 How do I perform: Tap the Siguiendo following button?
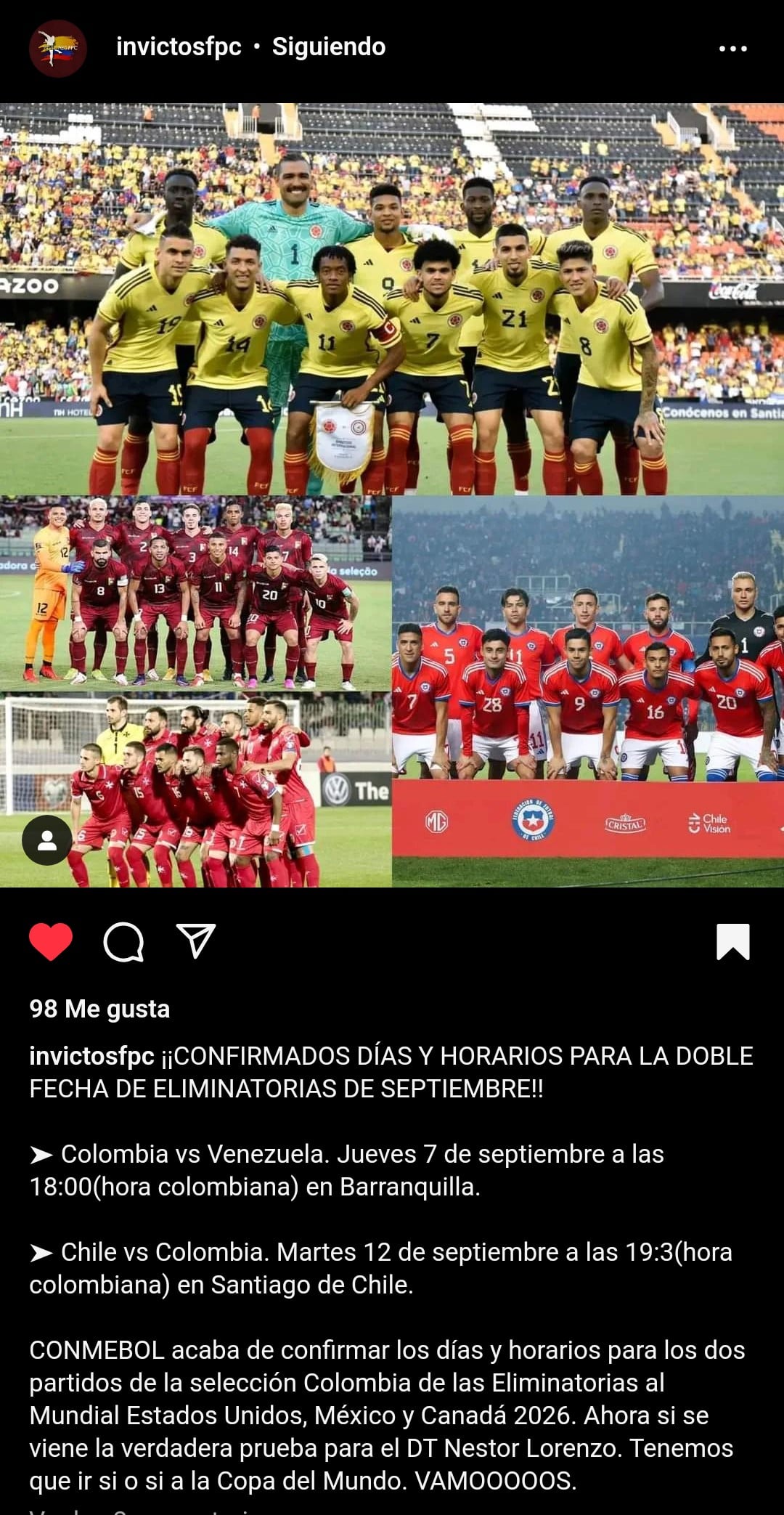[329, 47]
